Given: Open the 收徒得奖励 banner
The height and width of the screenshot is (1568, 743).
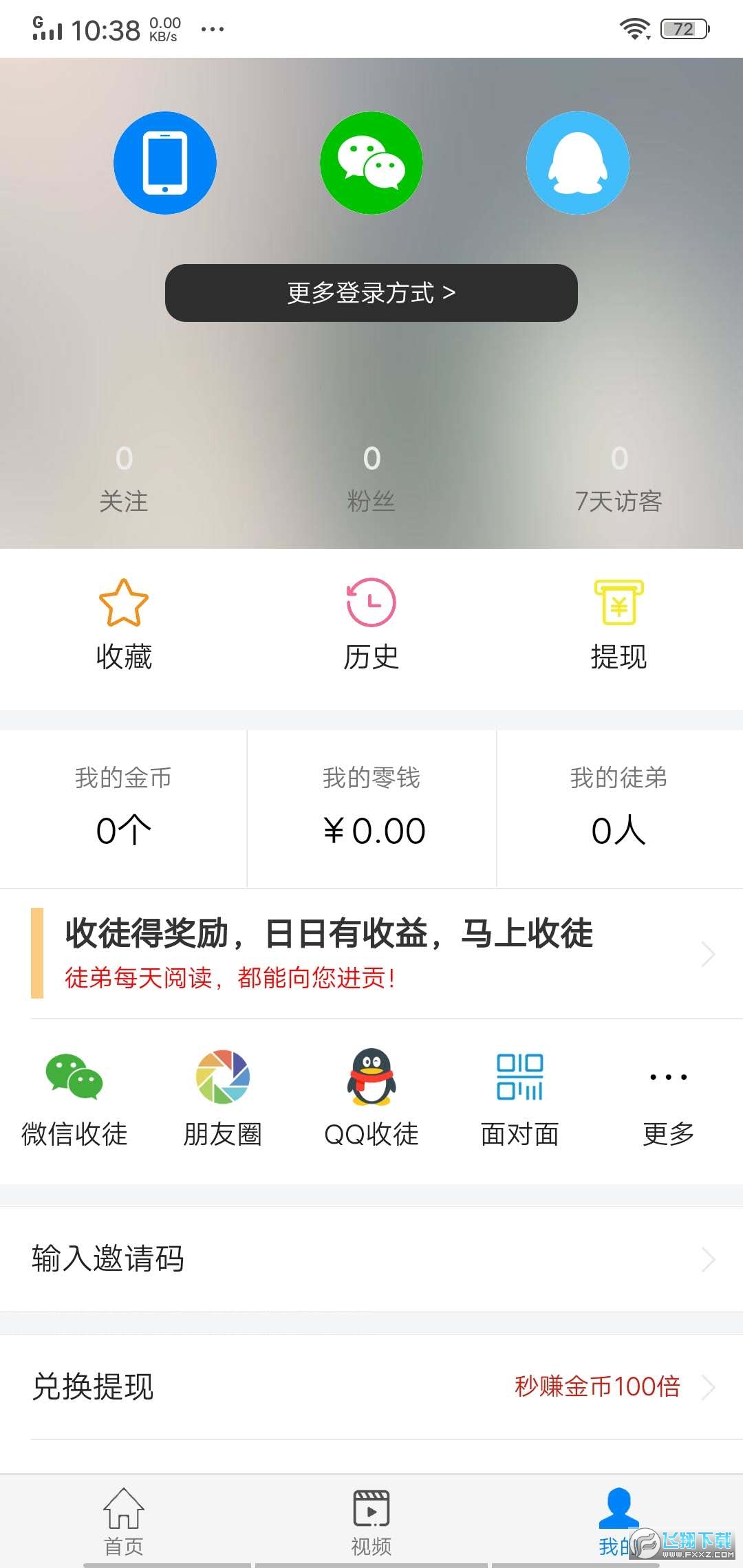Looking at the screenshot, I should pyautogui.click(x=371, y=953).
